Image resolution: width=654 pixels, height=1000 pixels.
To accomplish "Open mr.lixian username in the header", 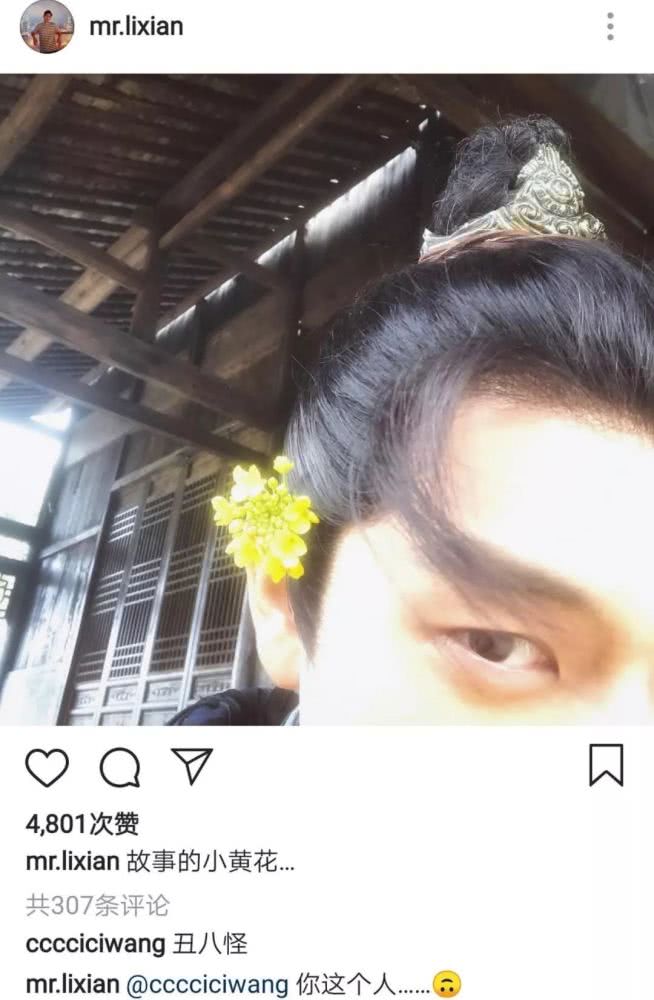I will (136, 27).
